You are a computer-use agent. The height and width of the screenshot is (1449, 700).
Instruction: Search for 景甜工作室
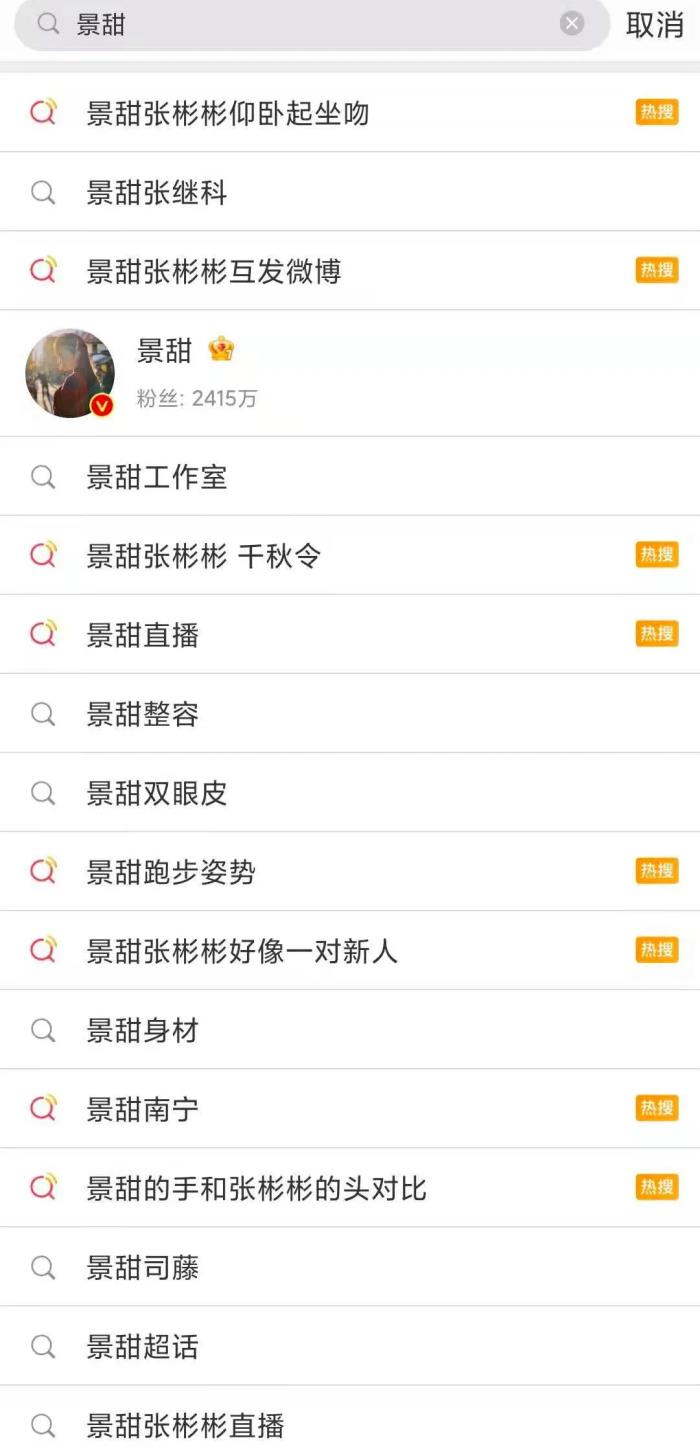[157, 477]
